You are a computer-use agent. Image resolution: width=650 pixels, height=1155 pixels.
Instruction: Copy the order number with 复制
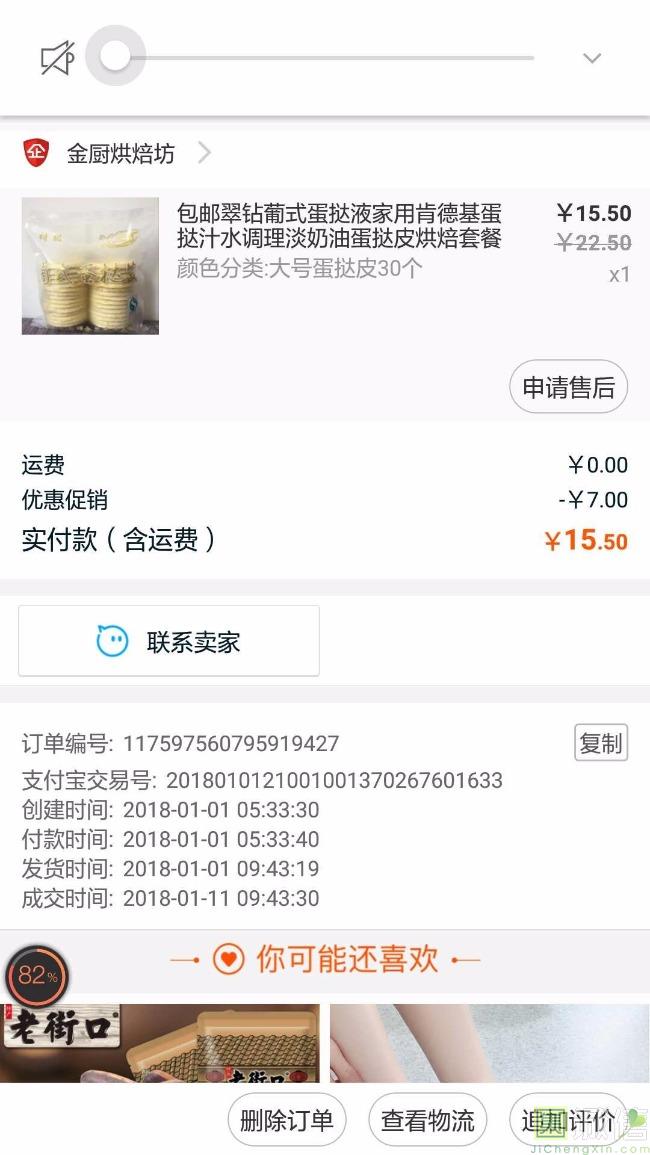[x=600, y=743]
